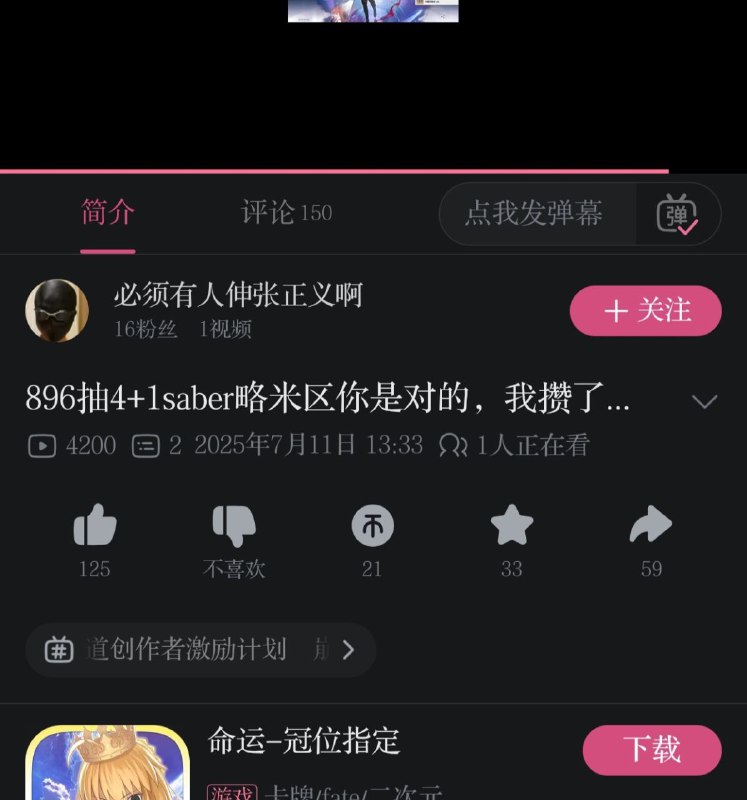The width and height of the screenshot is (747, 800).
Task: Select the 不喜欢 dislike icon
Action: [233, 524]
